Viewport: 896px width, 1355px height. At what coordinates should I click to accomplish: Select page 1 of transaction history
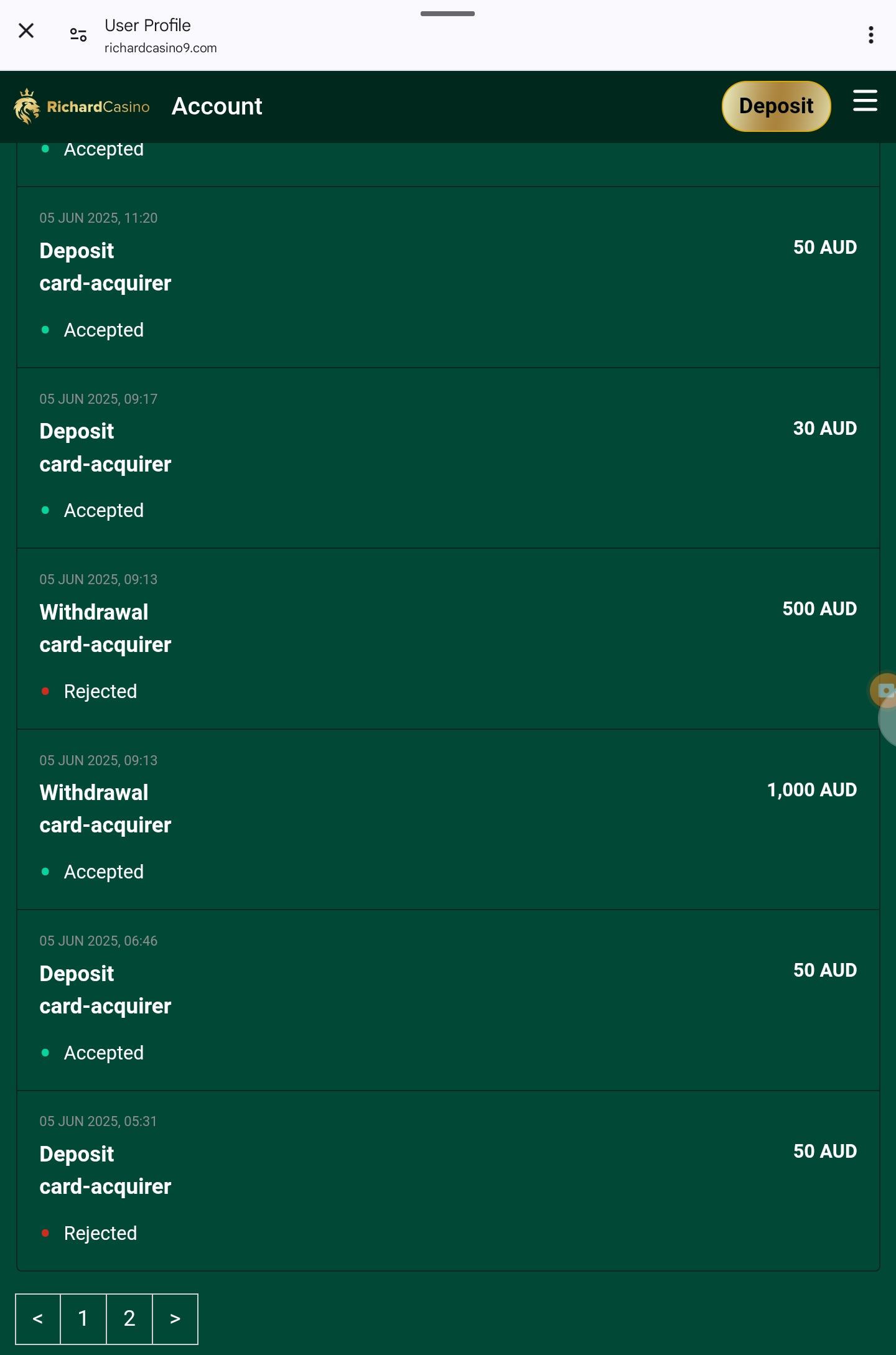(83, 1318)
